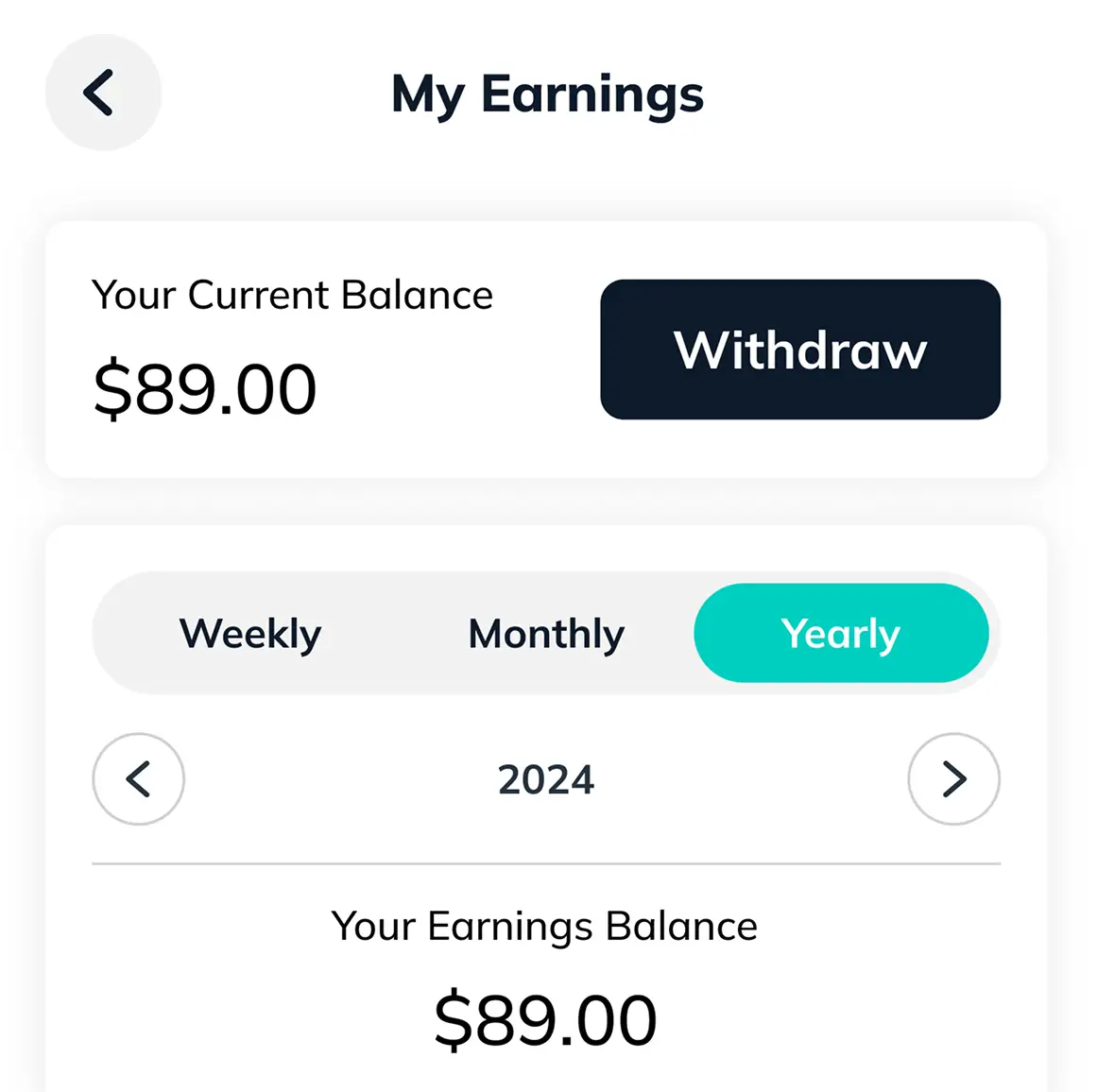The width and height of the screenshot is (1097, 1092).
Task: Switch to the Monthly tab
Action: click(546, 634)
